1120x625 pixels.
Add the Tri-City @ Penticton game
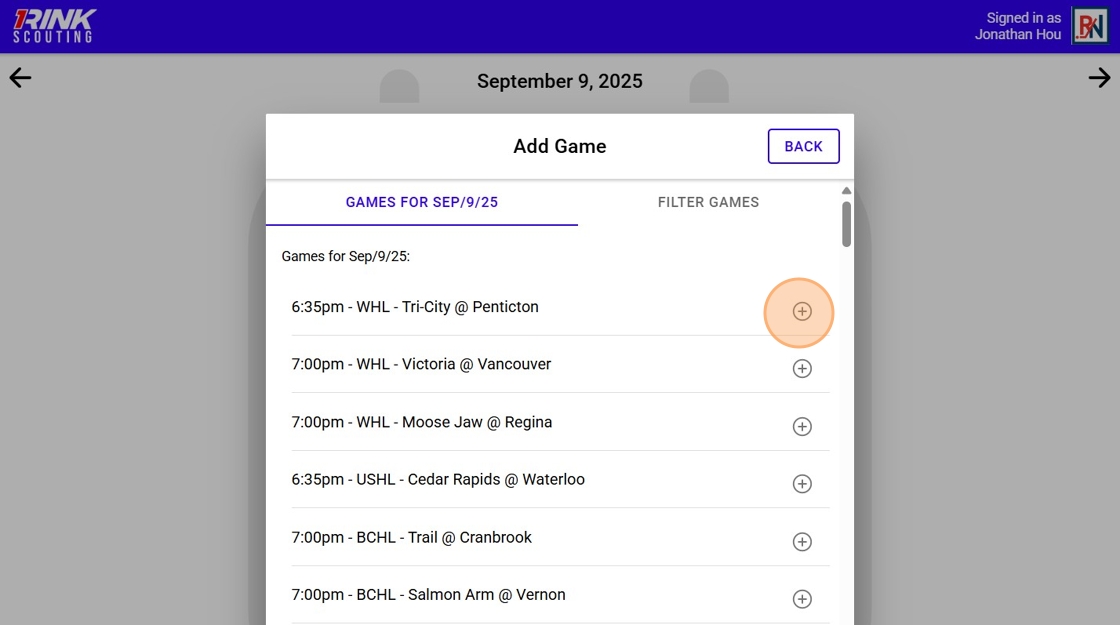(x=802, y=311)
